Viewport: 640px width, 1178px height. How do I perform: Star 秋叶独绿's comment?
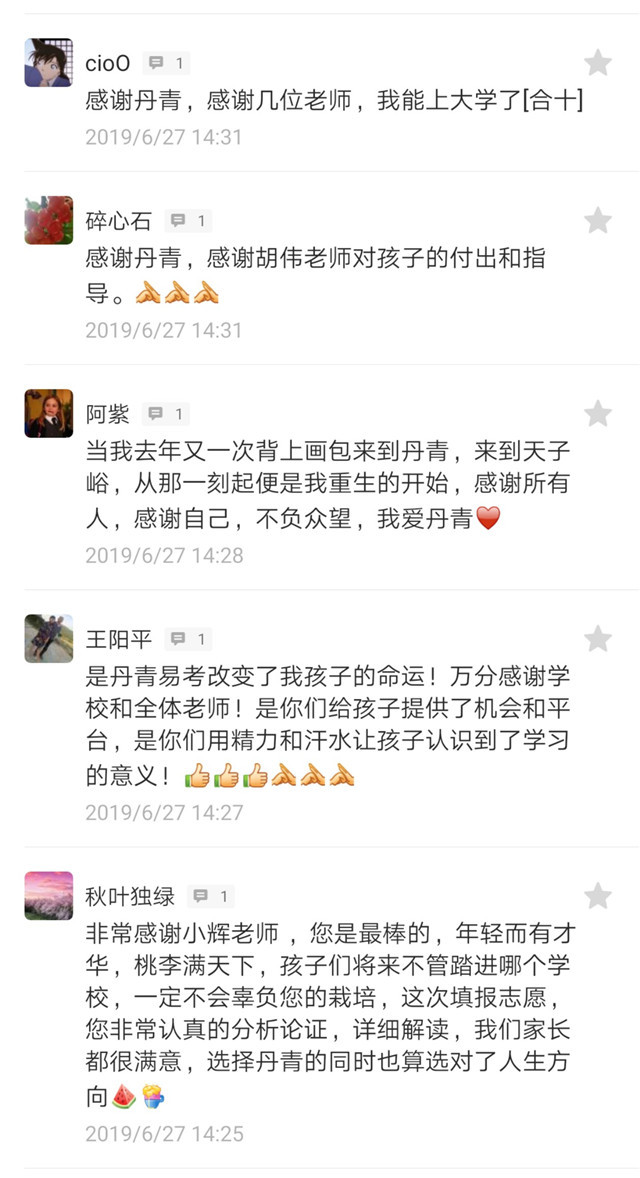pyautogui.click(x=598, y=895)
